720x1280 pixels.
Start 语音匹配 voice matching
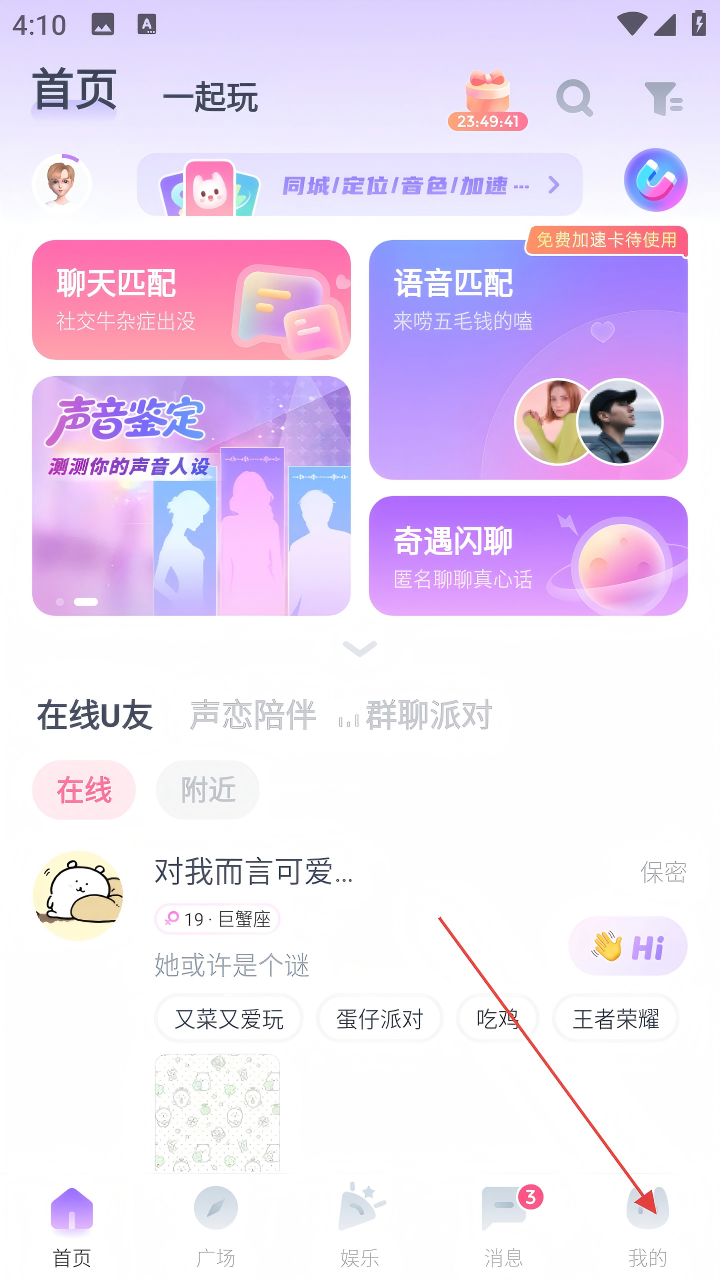pos(528,360)
